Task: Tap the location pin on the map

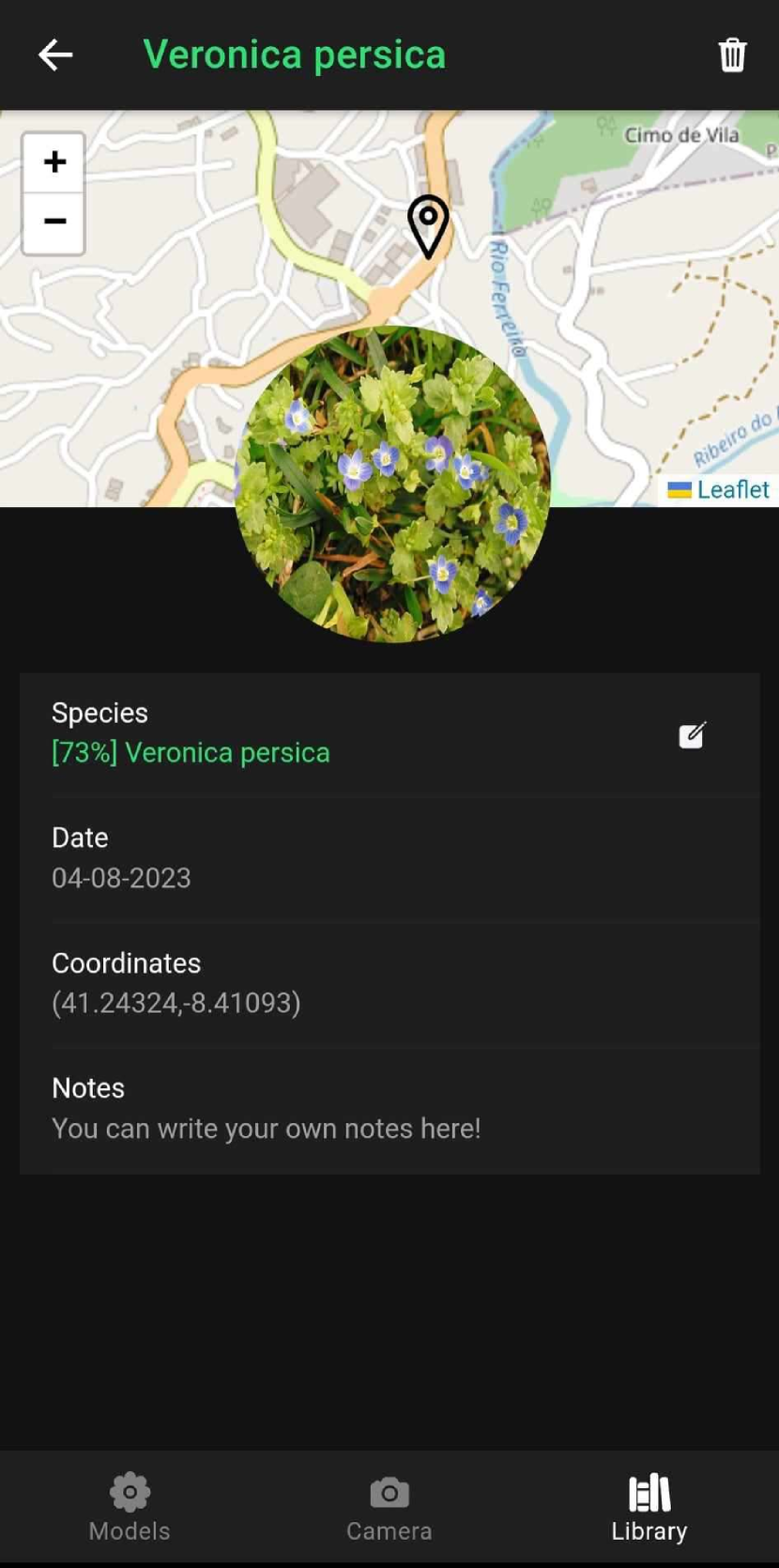Action: coord(428,225)
